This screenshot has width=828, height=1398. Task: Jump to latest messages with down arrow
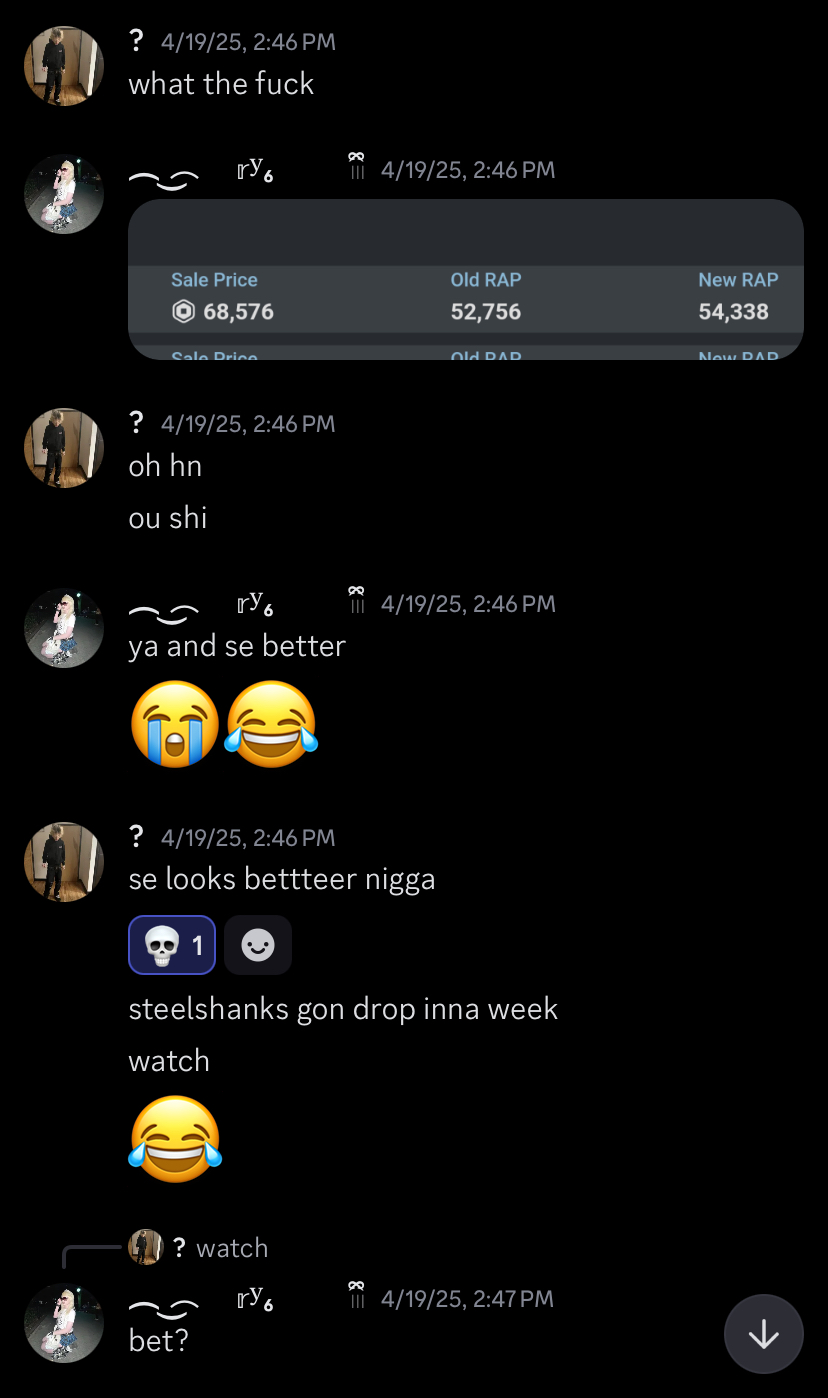pos(763,1334)
